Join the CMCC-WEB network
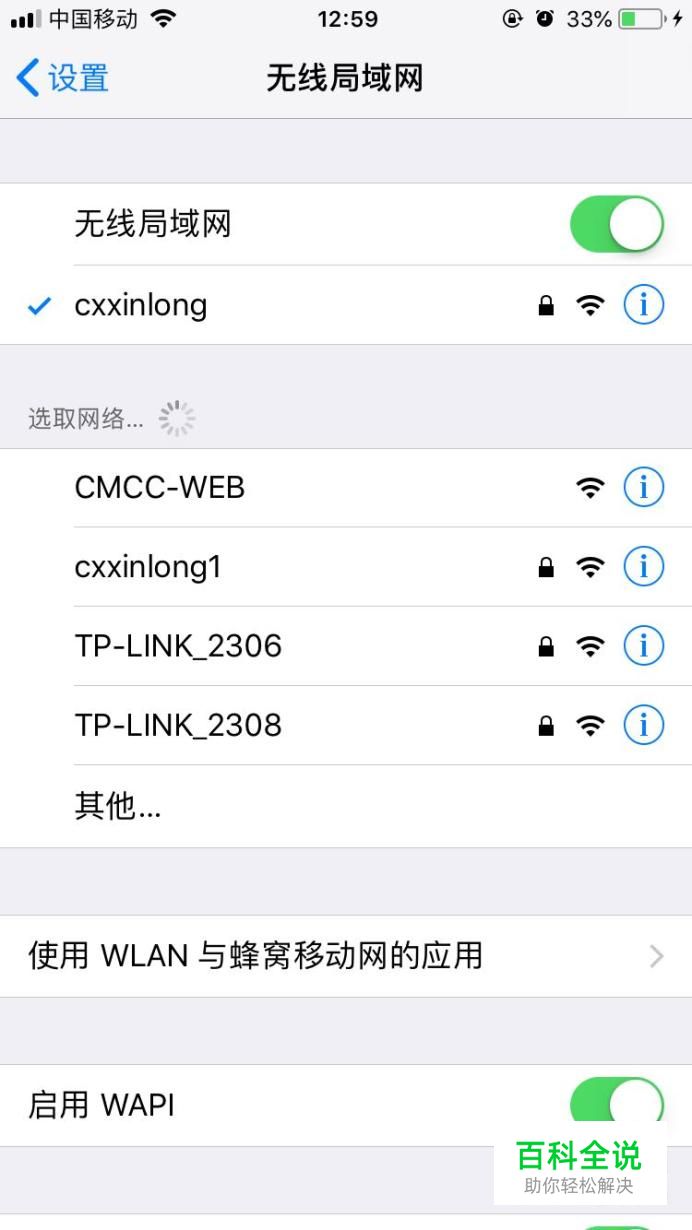The height and width of the screenshot is (1230, 692). tap(160, 488)
